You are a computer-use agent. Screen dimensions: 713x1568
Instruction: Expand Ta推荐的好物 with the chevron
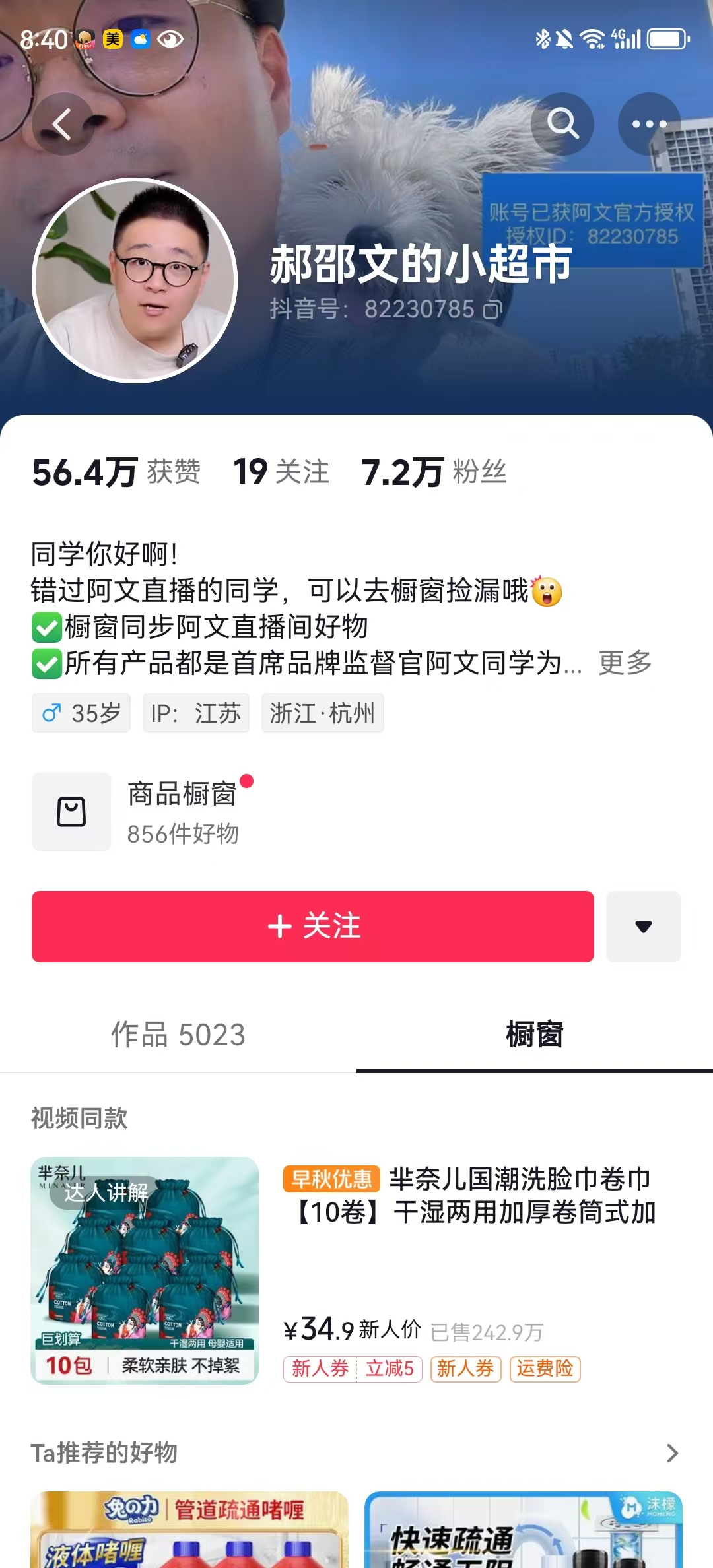point(673,1454)
